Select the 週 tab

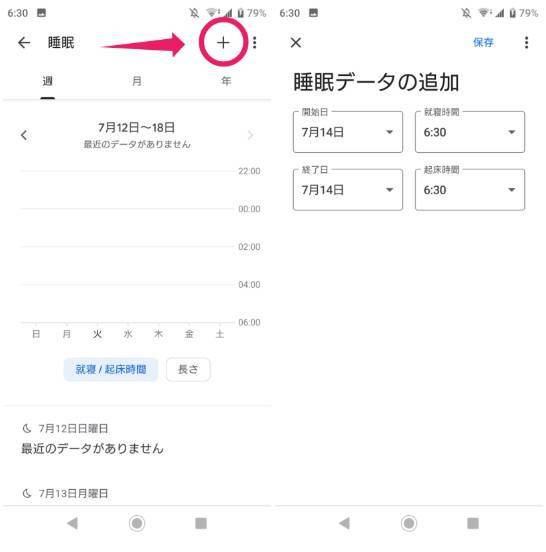pyautogui.click(x=47, y=81)
